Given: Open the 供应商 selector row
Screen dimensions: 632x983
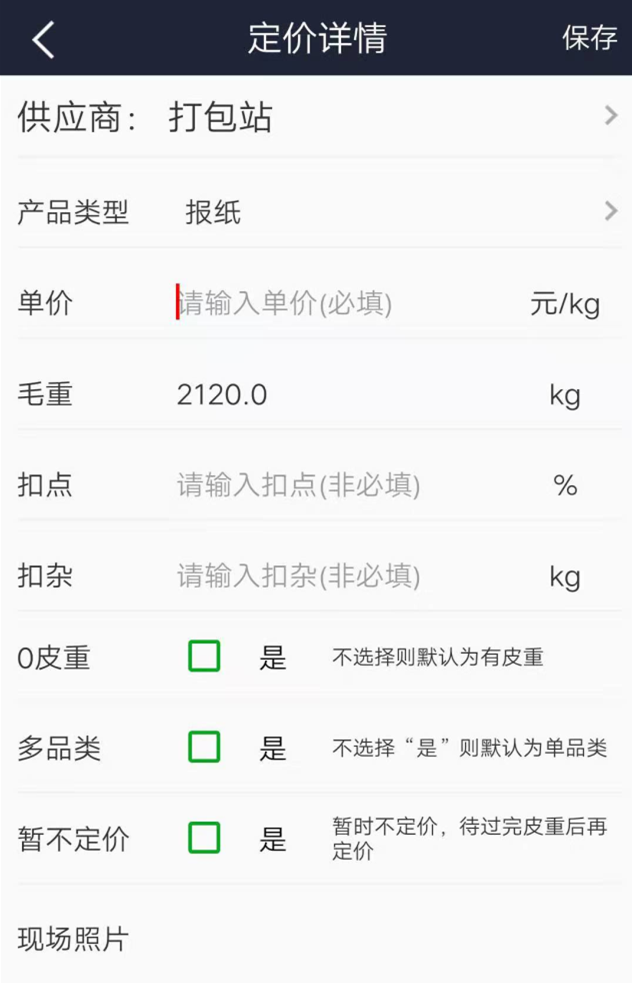Looking at the screenshot, I should (x=316, y=117).
